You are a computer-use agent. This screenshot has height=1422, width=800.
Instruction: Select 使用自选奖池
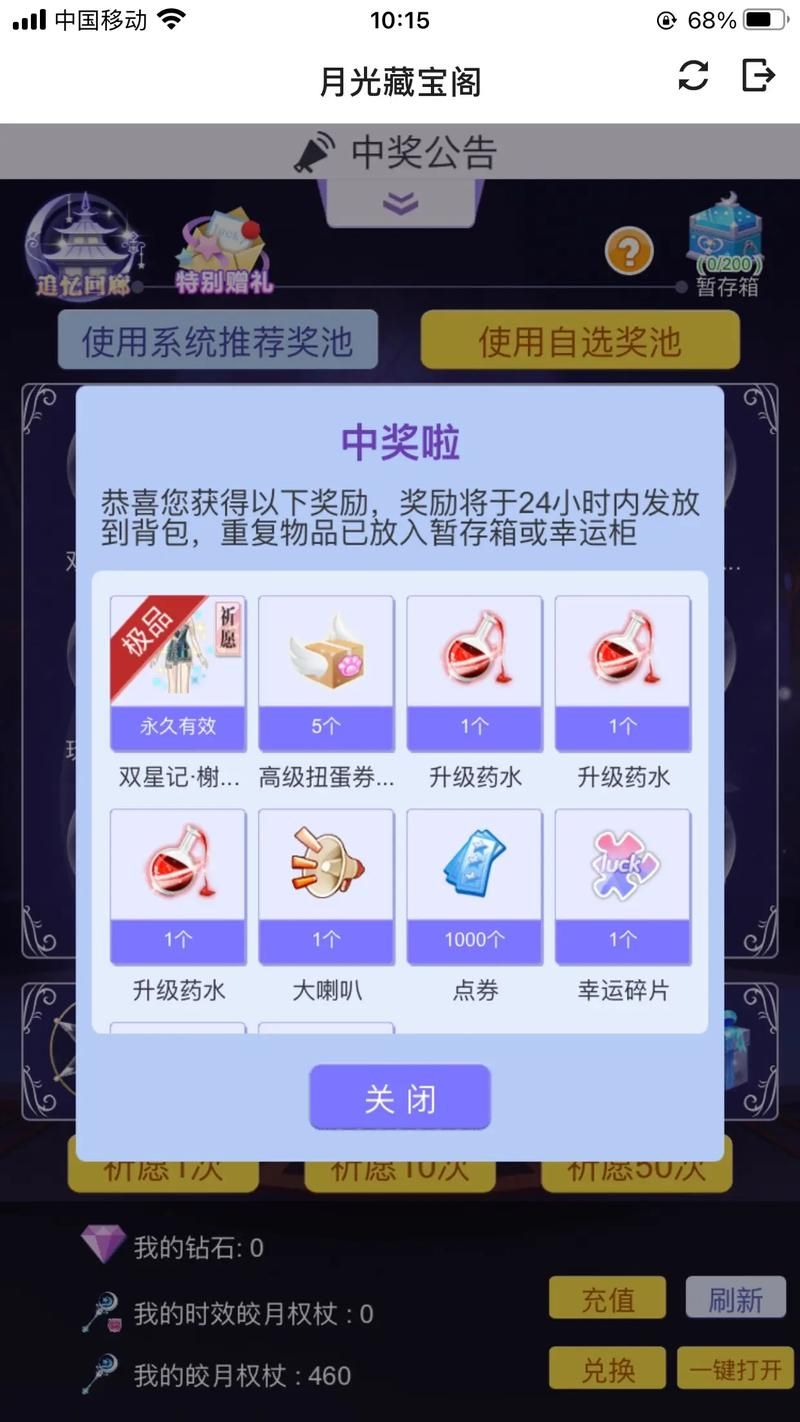coord(580,341)
